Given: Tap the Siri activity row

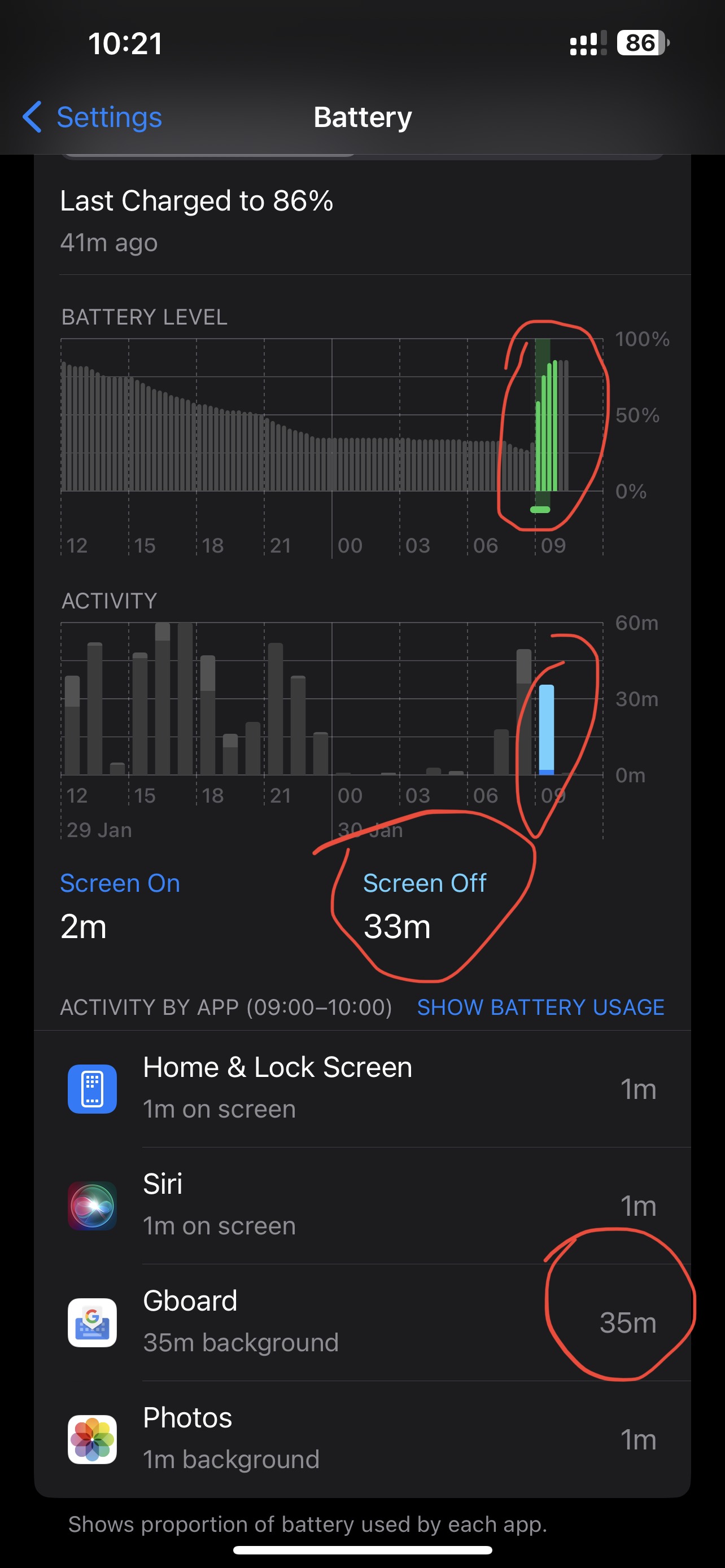Looking at the screenshot, I should (x=362, y=1206).
